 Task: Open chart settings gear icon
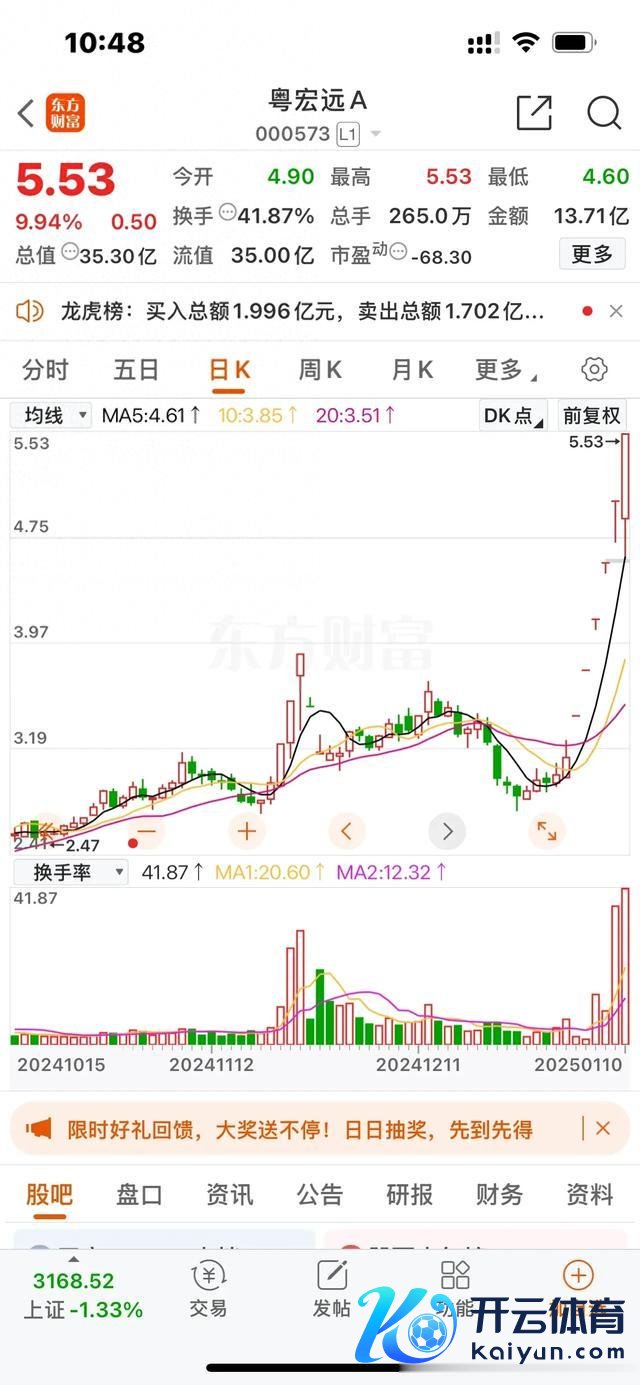pyautogui.click(x=594, y=370)
